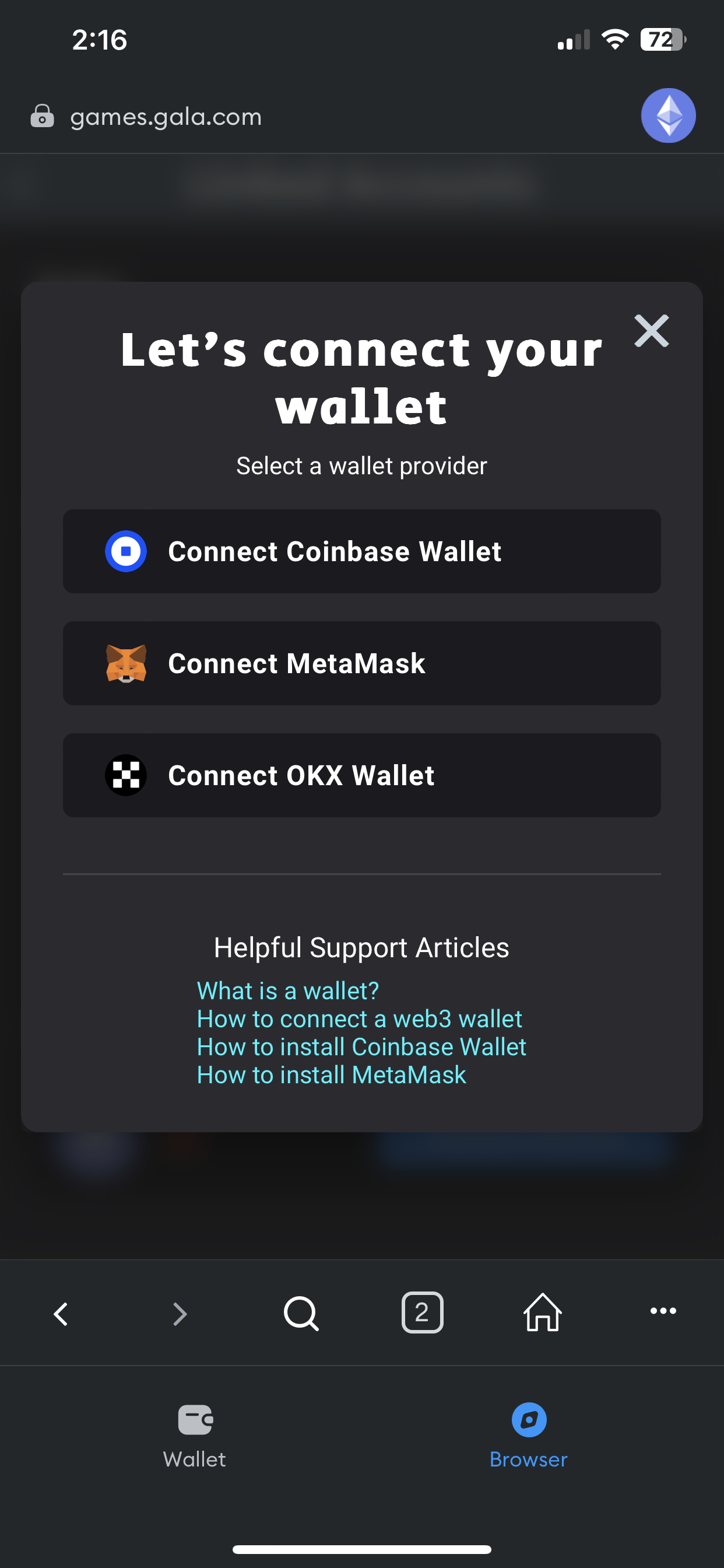
Task: View the two open tabs
Action: [422, 1312]
